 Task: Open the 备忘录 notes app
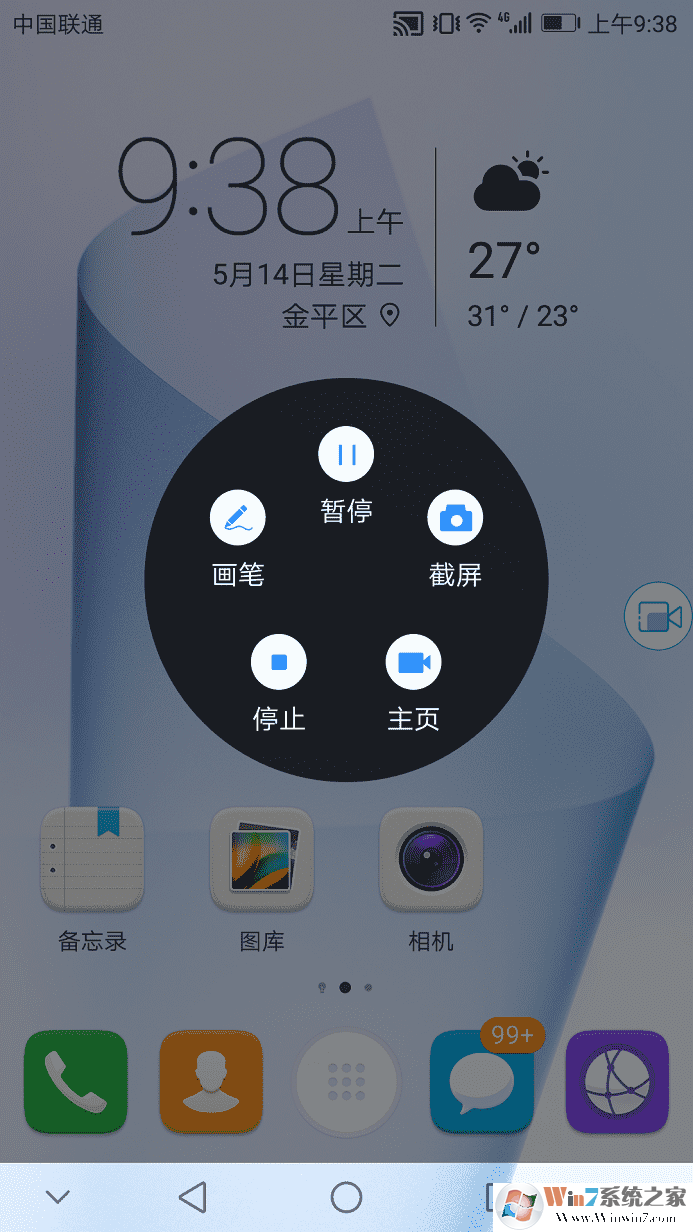[92, 860]
